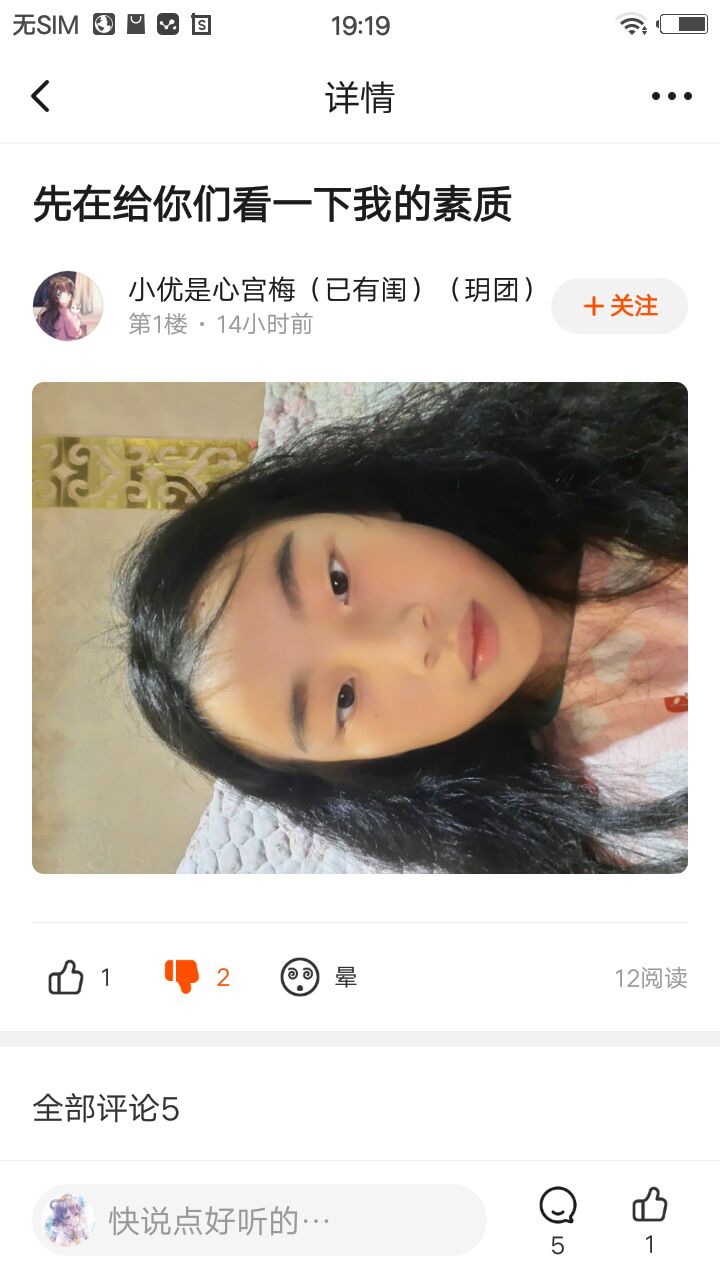Open the author's profile by username
Viewport: 720px width, 1280px height.
(332, 290)
